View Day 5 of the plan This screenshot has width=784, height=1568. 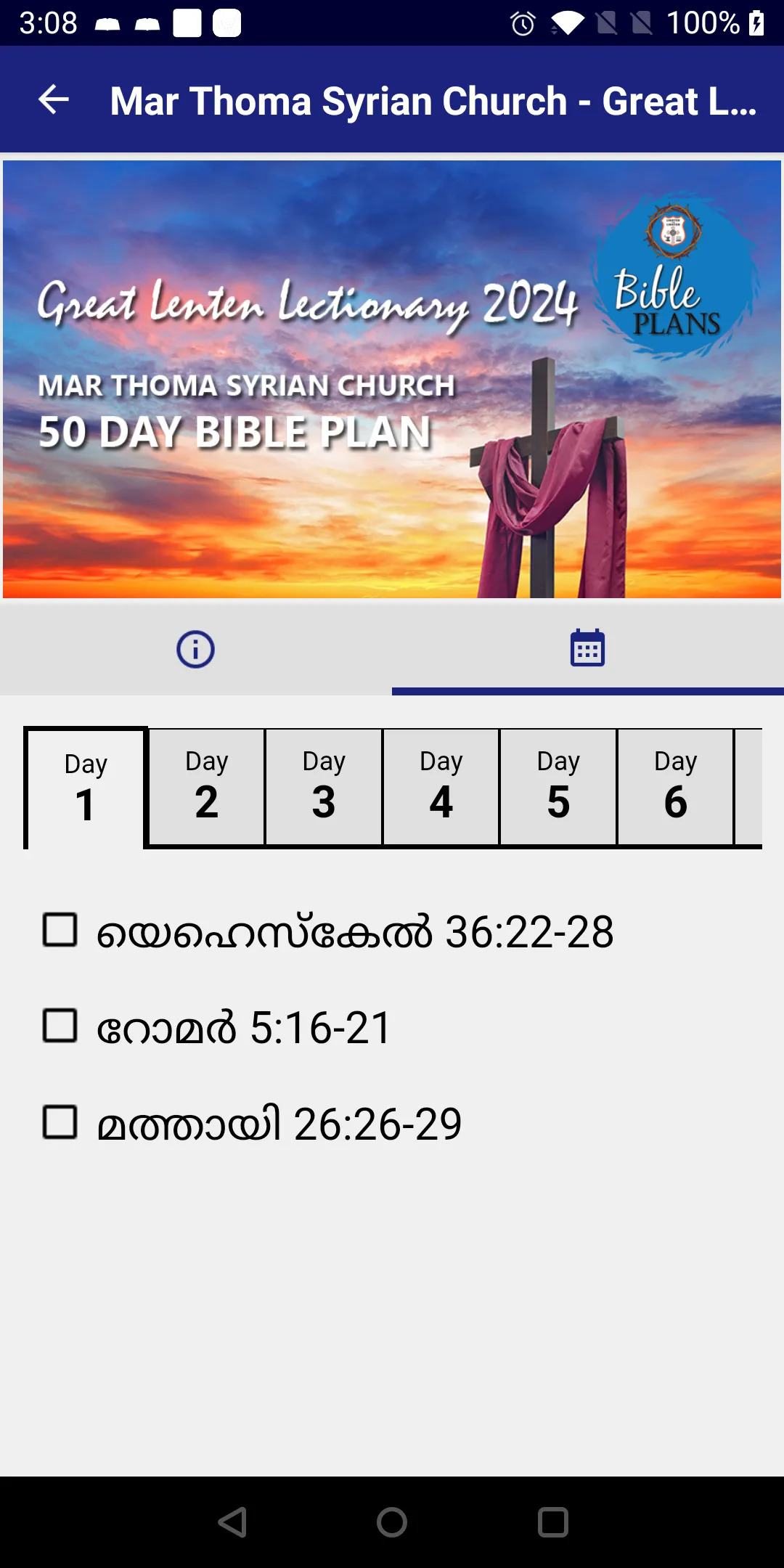[x=558, y=786]
